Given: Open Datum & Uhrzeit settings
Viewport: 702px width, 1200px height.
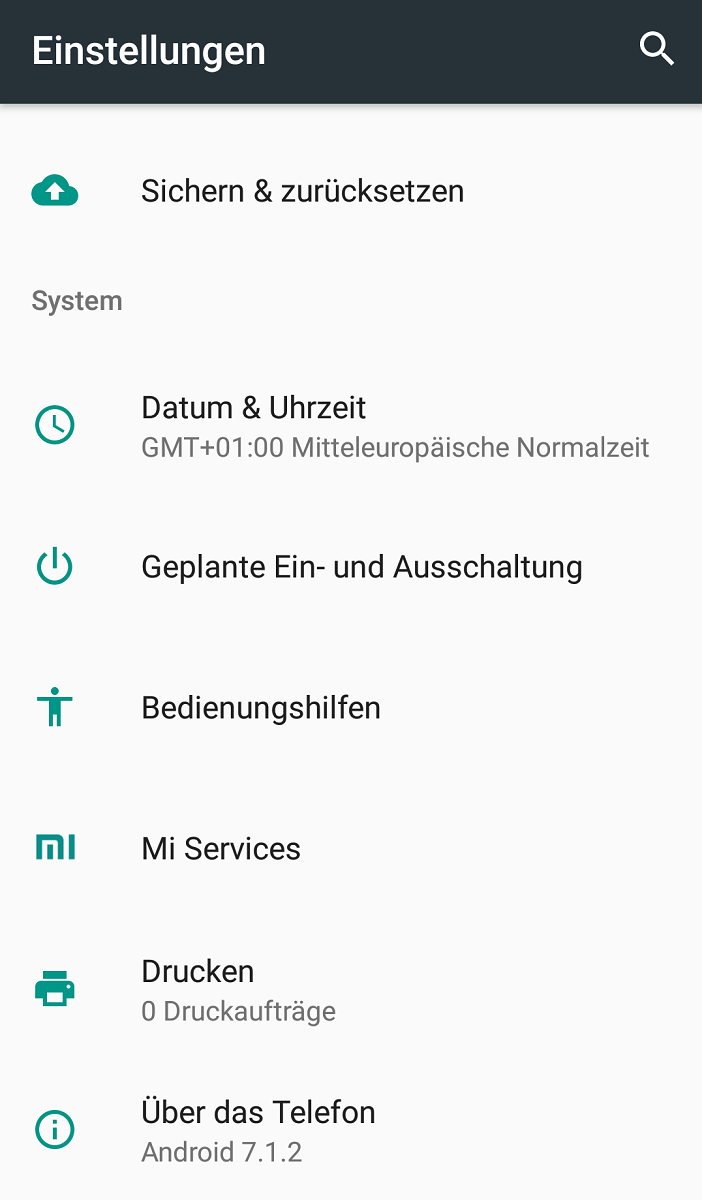Looking at the screenshot, I should click(351, 425).
